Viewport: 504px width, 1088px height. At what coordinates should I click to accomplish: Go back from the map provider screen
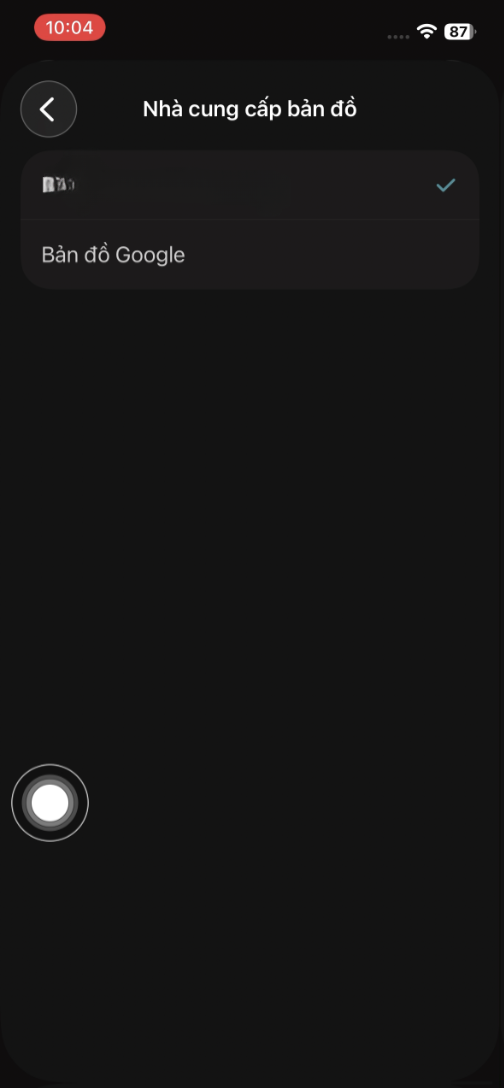(x=49, y=109)
